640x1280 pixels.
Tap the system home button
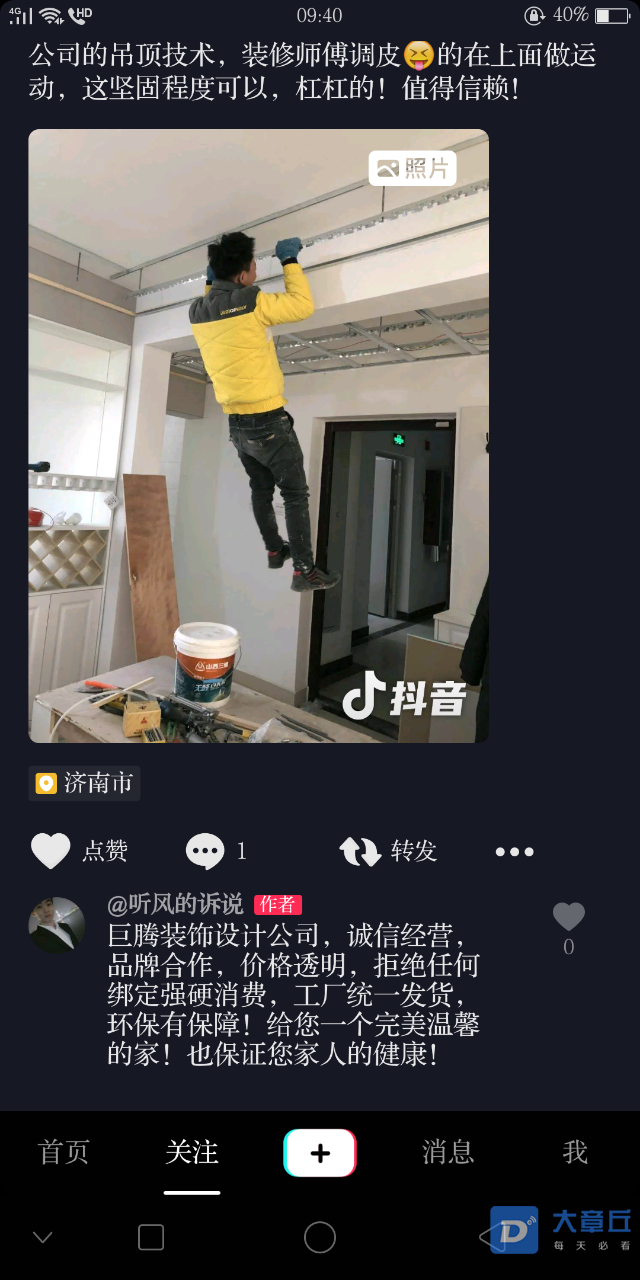click(320, 1237)
